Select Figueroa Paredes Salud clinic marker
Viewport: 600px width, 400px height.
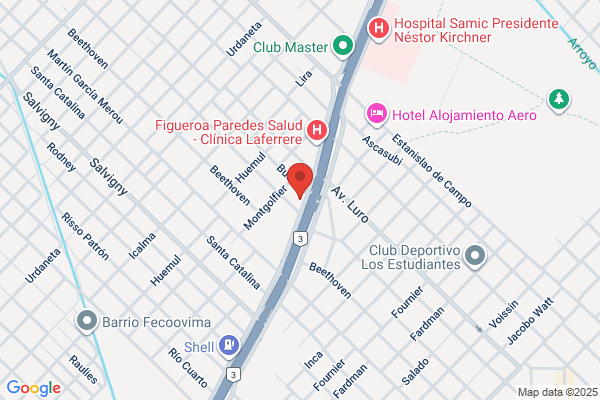[317, 131]
